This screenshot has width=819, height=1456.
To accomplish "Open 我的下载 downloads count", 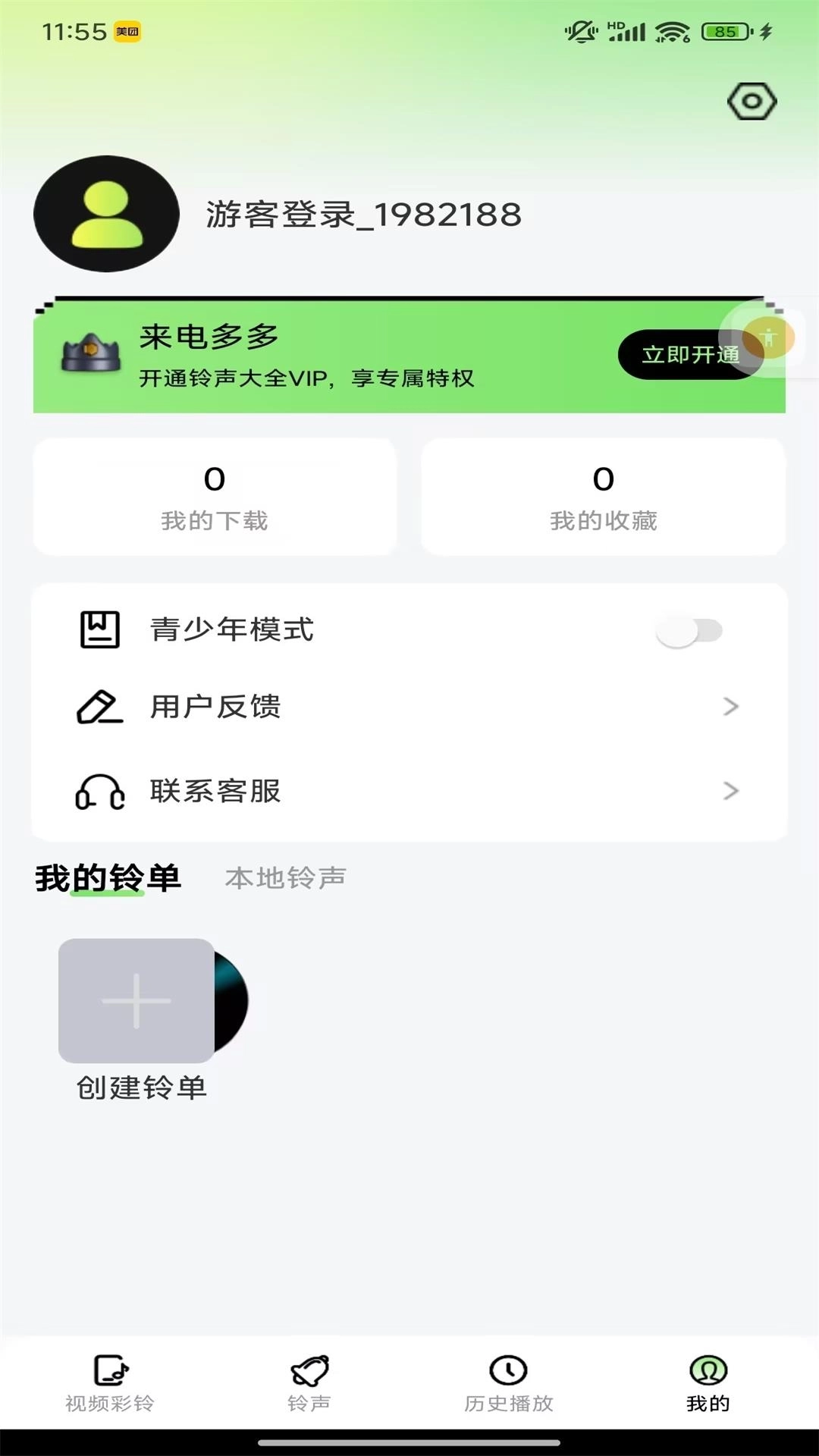I will 215,497.
